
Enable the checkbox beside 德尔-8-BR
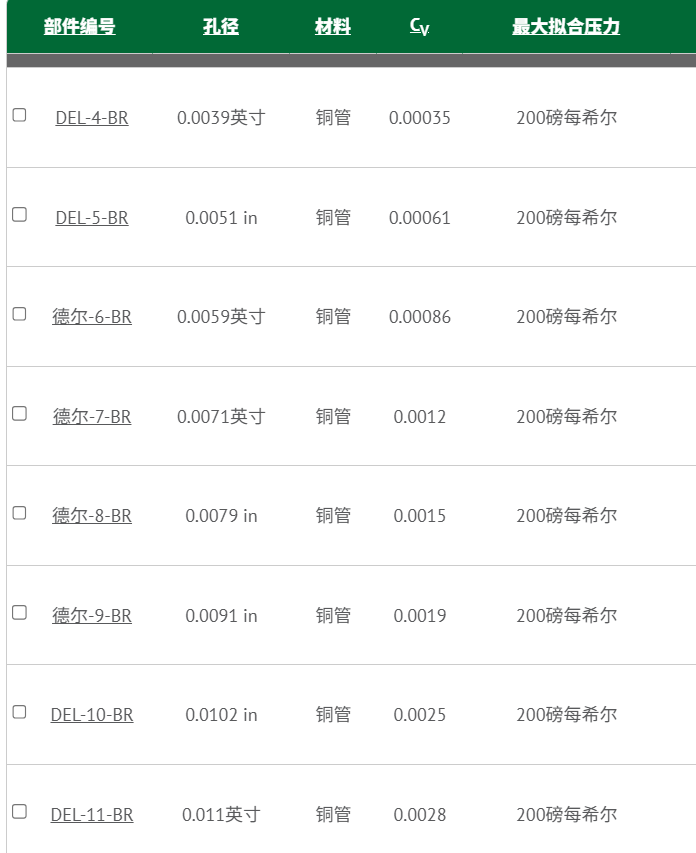coord(19,513)
